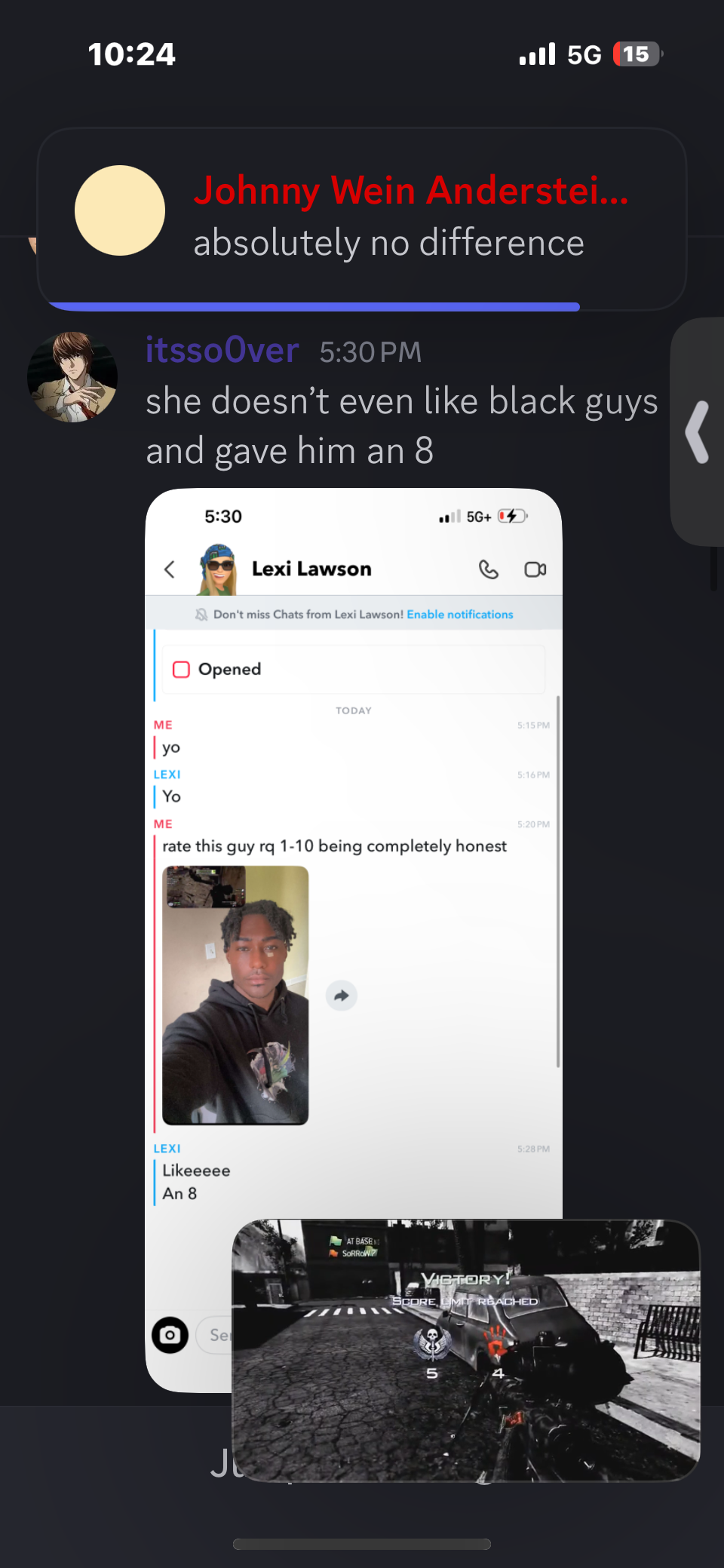The width and height of the screenshot is (724, 1568).
Task: Open itssoOver's profile avatar
Action: click(x=72, y=377)
